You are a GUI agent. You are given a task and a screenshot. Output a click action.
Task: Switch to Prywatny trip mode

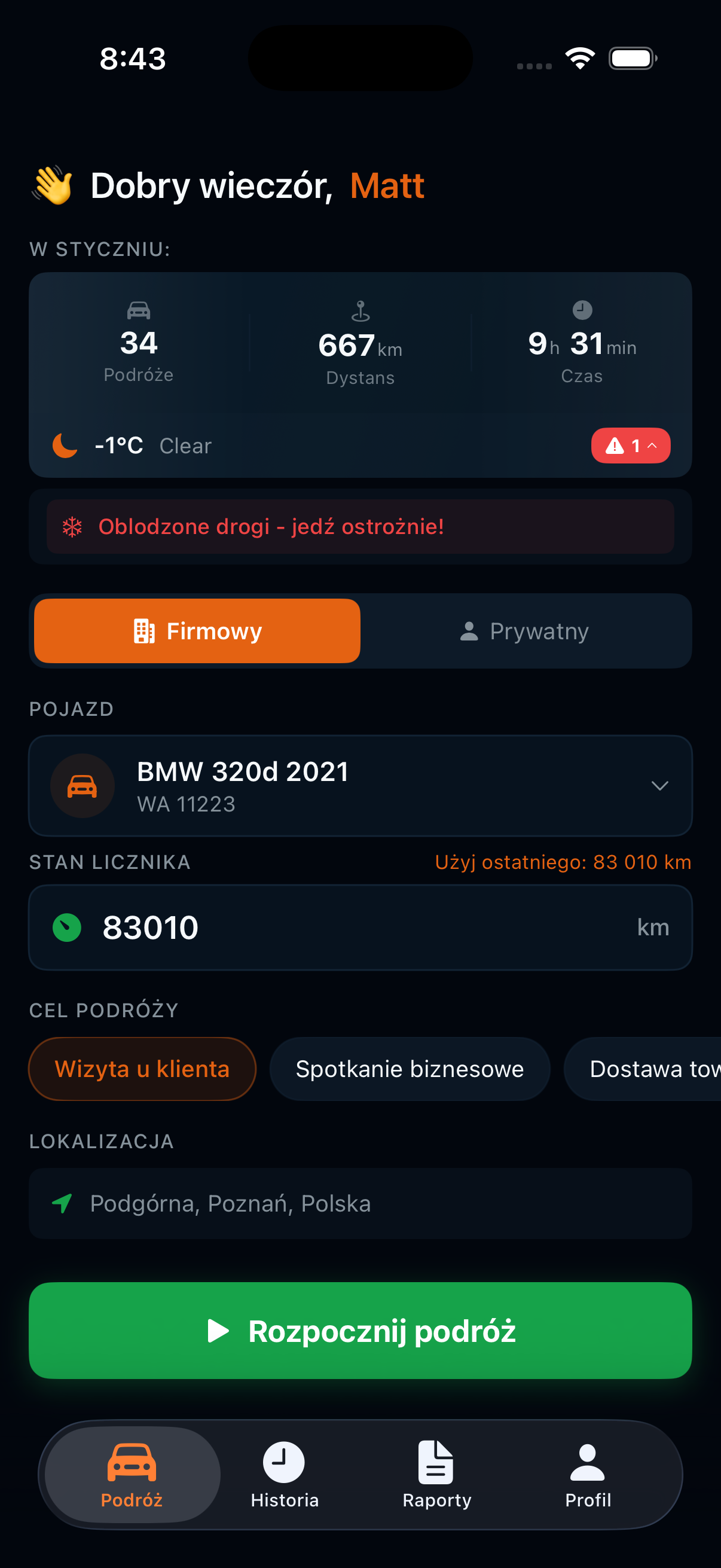click(x=524, y=630)
